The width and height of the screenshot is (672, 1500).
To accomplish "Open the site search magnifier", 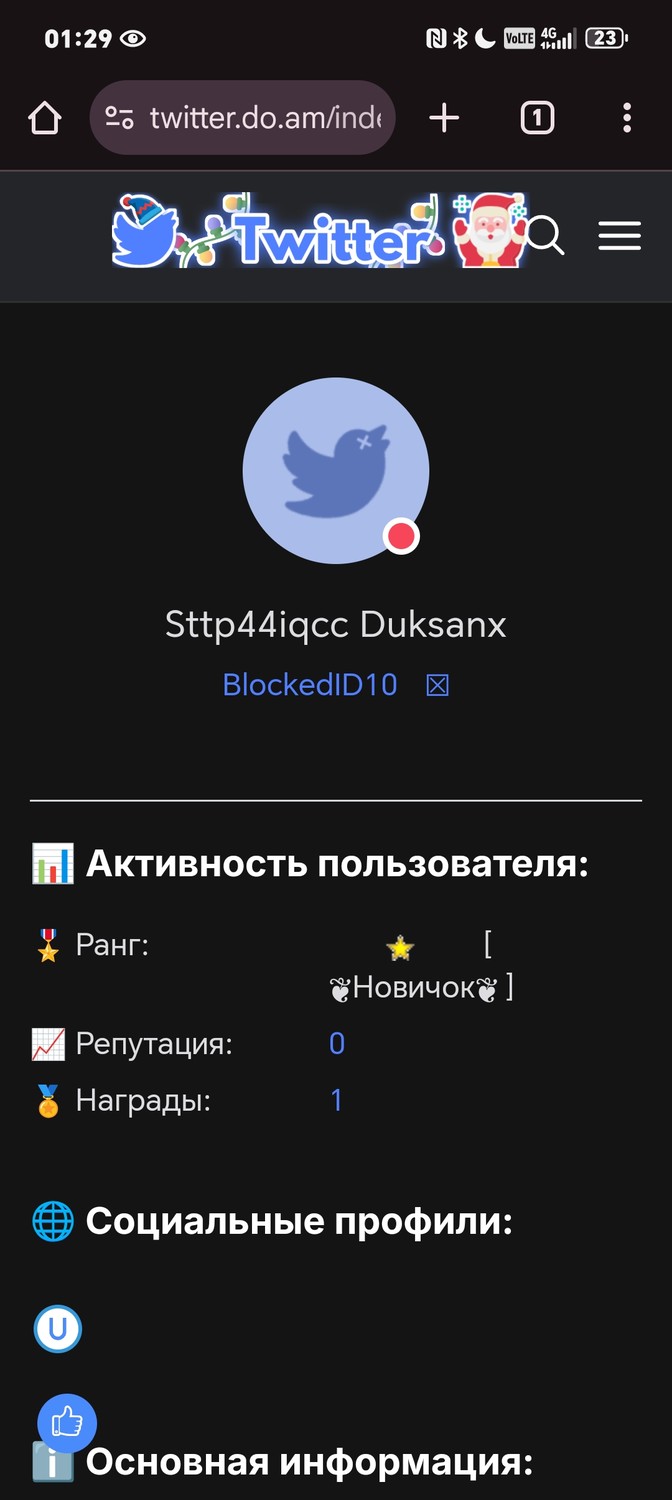I will [546, 236].
